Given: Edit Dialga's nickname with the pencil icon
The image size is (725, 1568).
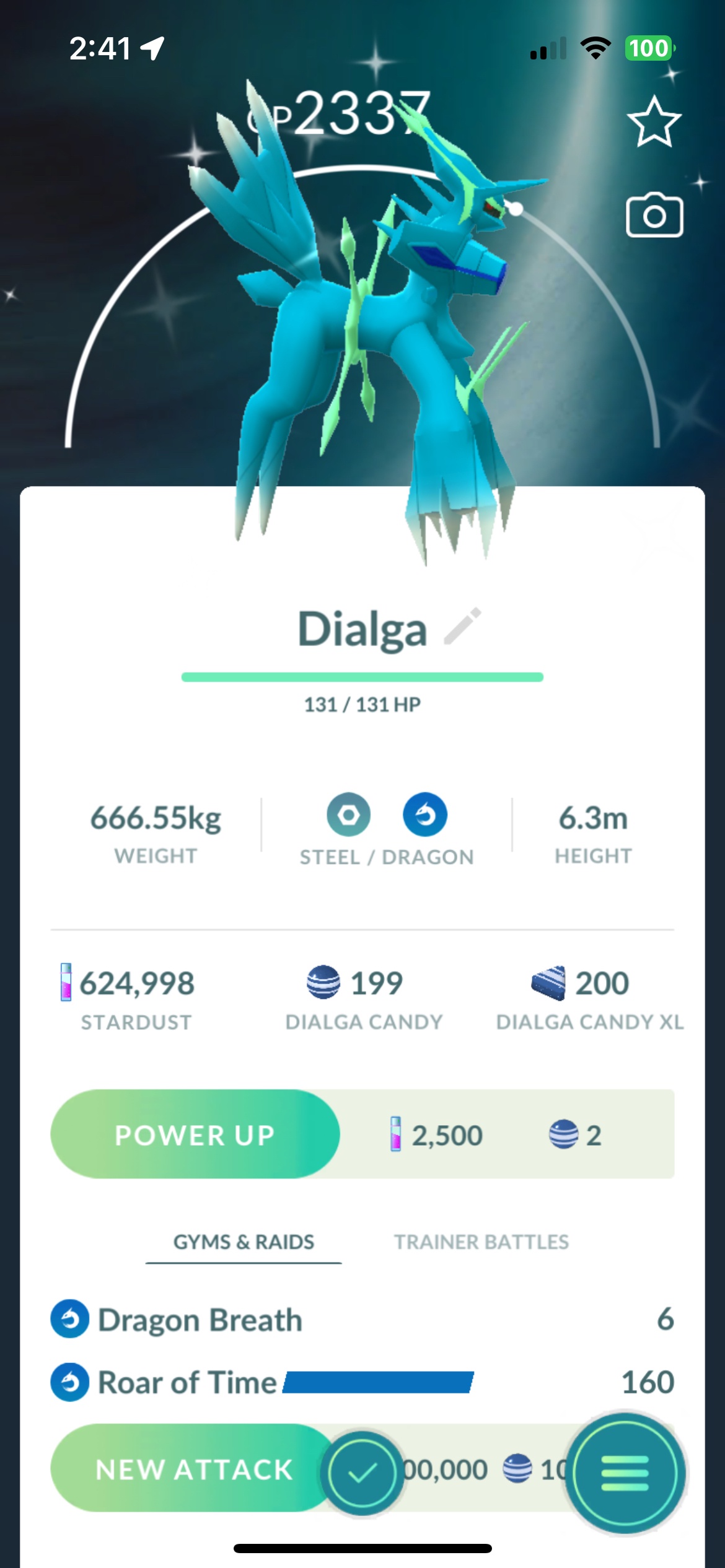Looking at the screenshot, I should pos(463,626).
